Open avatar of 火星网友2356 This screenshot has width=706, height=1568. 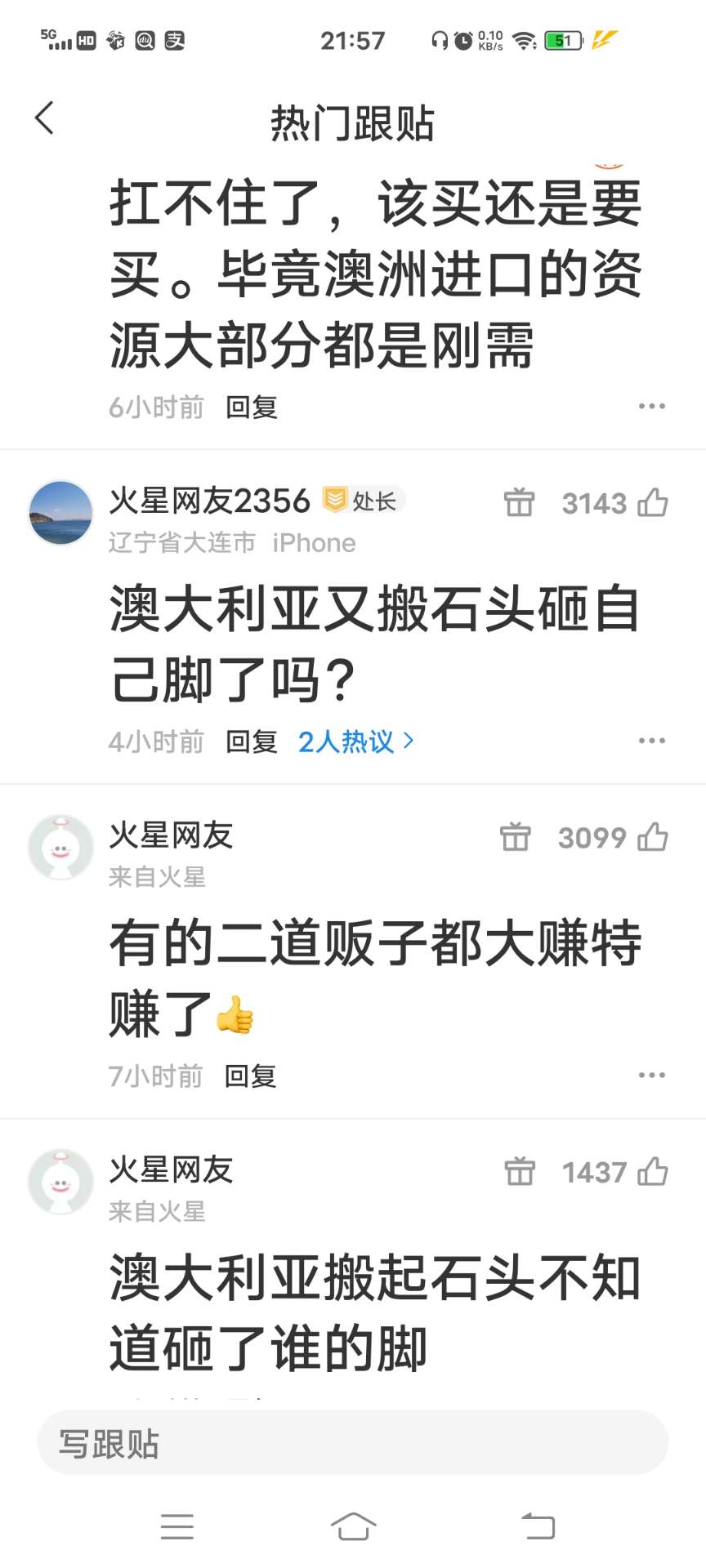pyautogui.click(x=60, y=512)
